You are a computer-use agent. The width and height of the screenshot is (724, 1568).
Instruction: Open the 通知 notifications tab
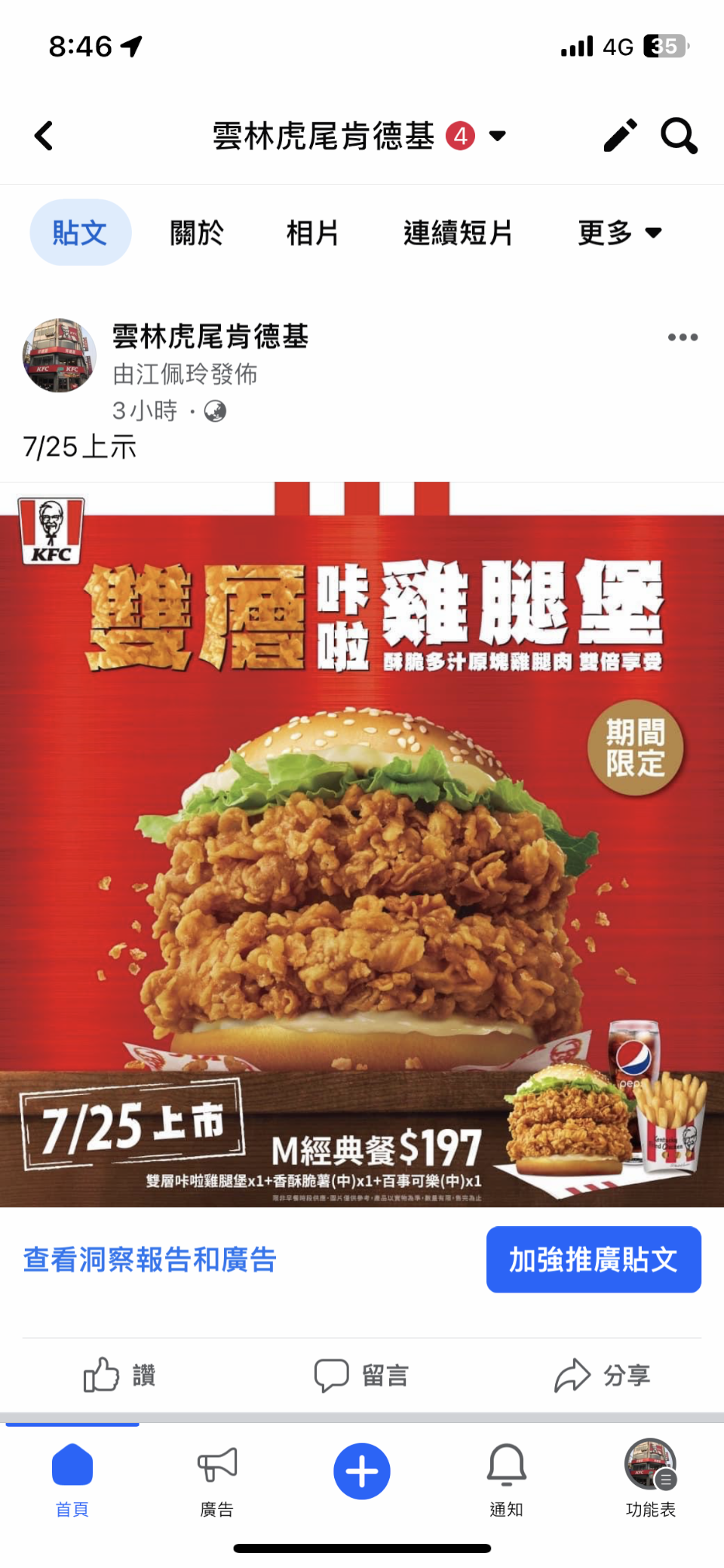coord(506,1480)
